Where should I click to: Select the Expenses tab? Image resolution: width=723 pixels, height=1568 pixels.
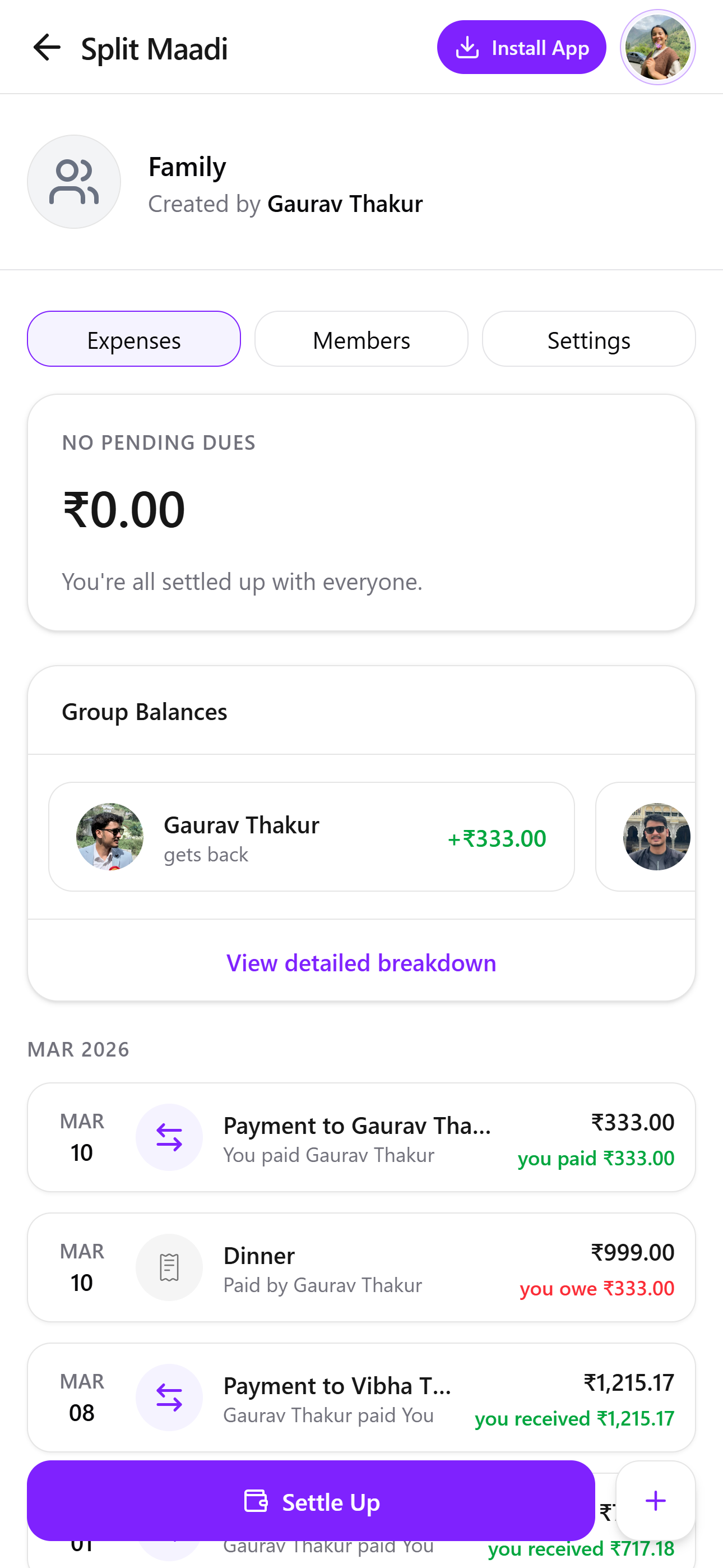pyautogui.click(x=134, y=339)
